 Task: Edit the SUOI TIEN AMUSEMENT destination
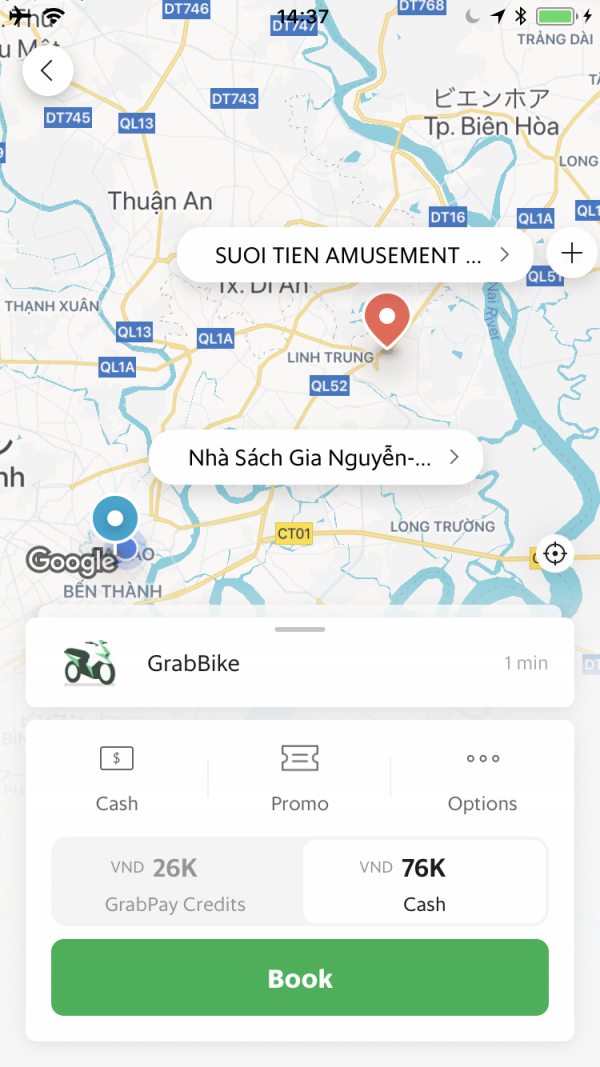(355, 255)
